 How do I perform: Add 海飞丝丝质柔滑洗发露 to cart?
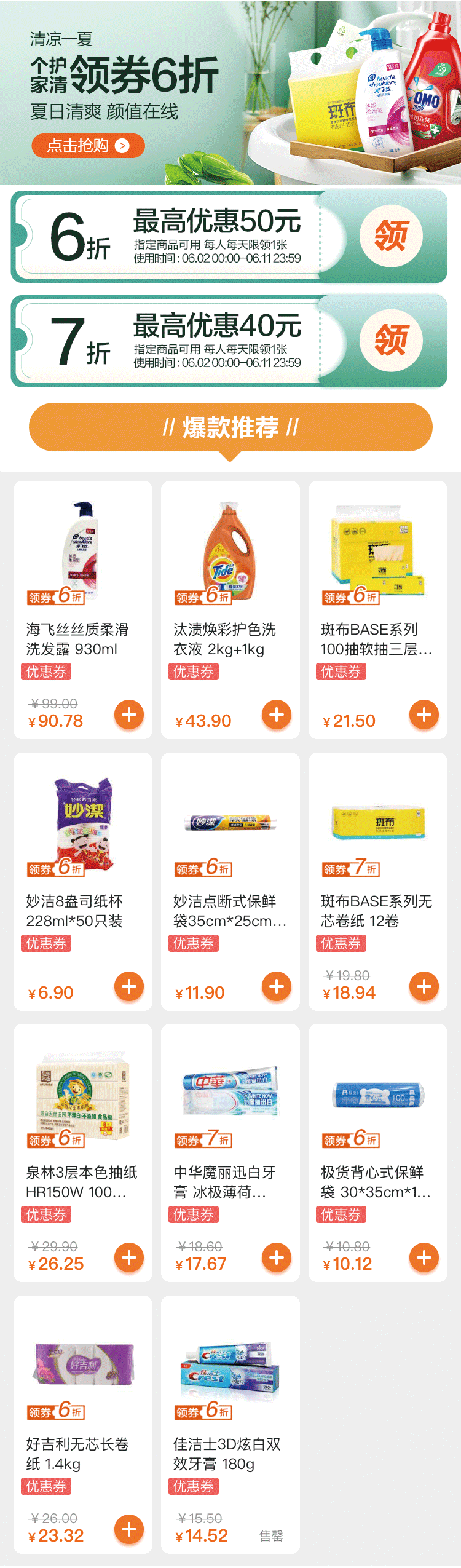129,715
